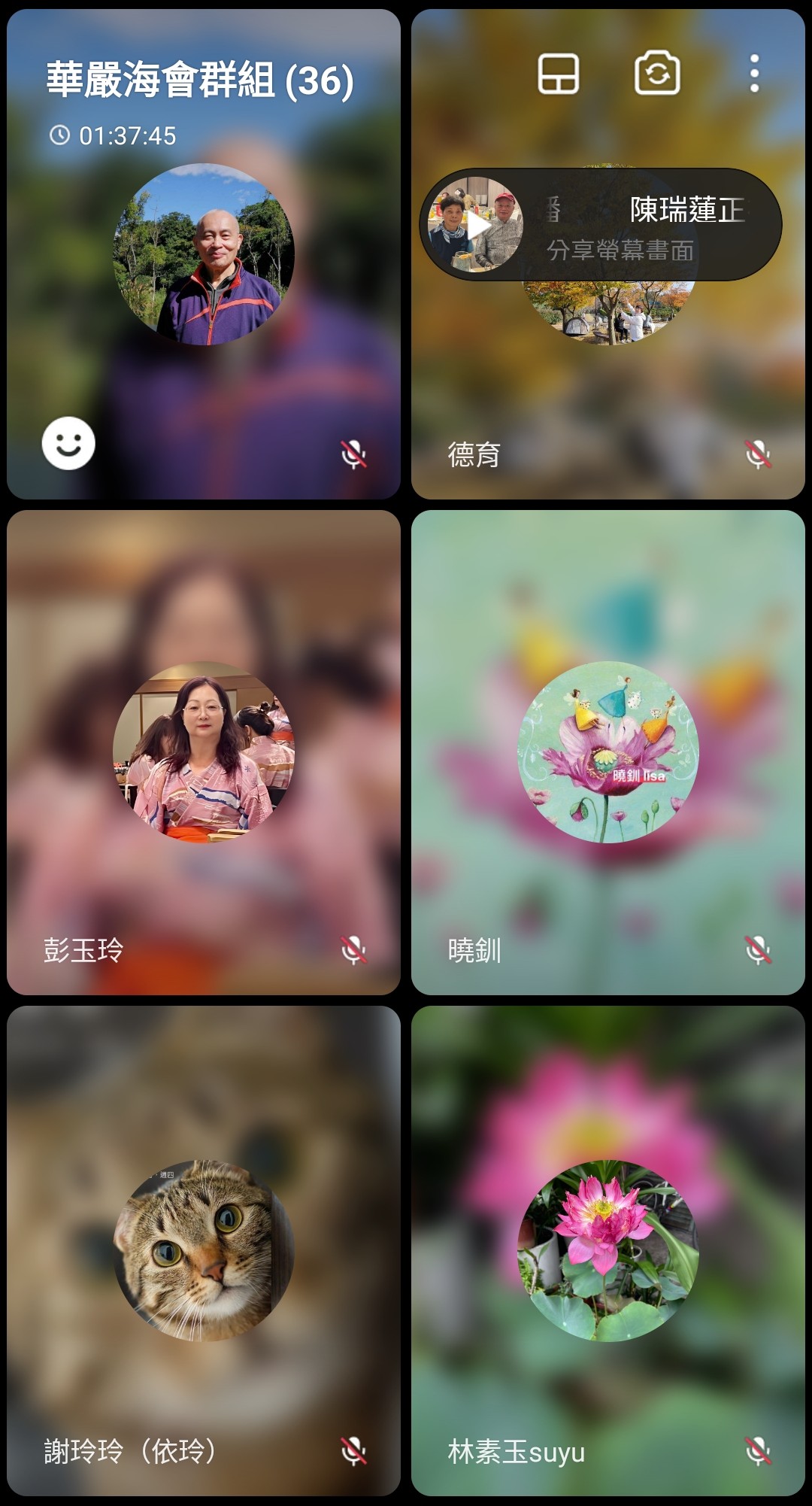Image resolution: width=812 pixels, height=1506 pixels.
Task: Open the smiley reactions button
Action: 68,443
